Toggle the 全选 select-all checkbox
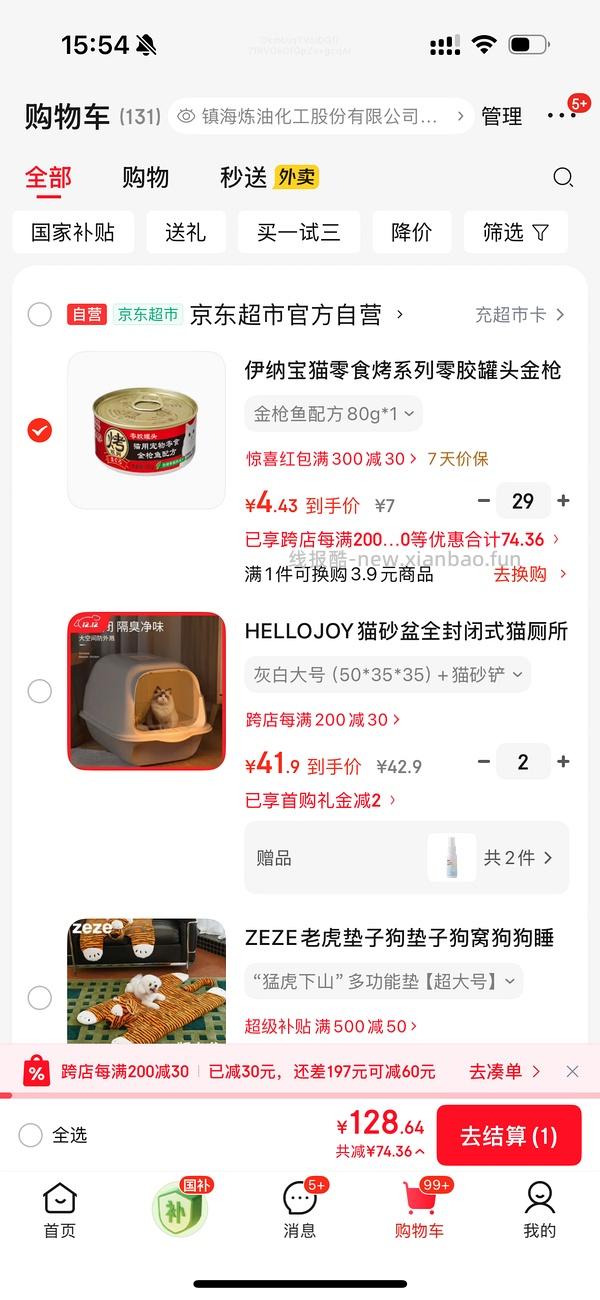 tap(31, 1135)
